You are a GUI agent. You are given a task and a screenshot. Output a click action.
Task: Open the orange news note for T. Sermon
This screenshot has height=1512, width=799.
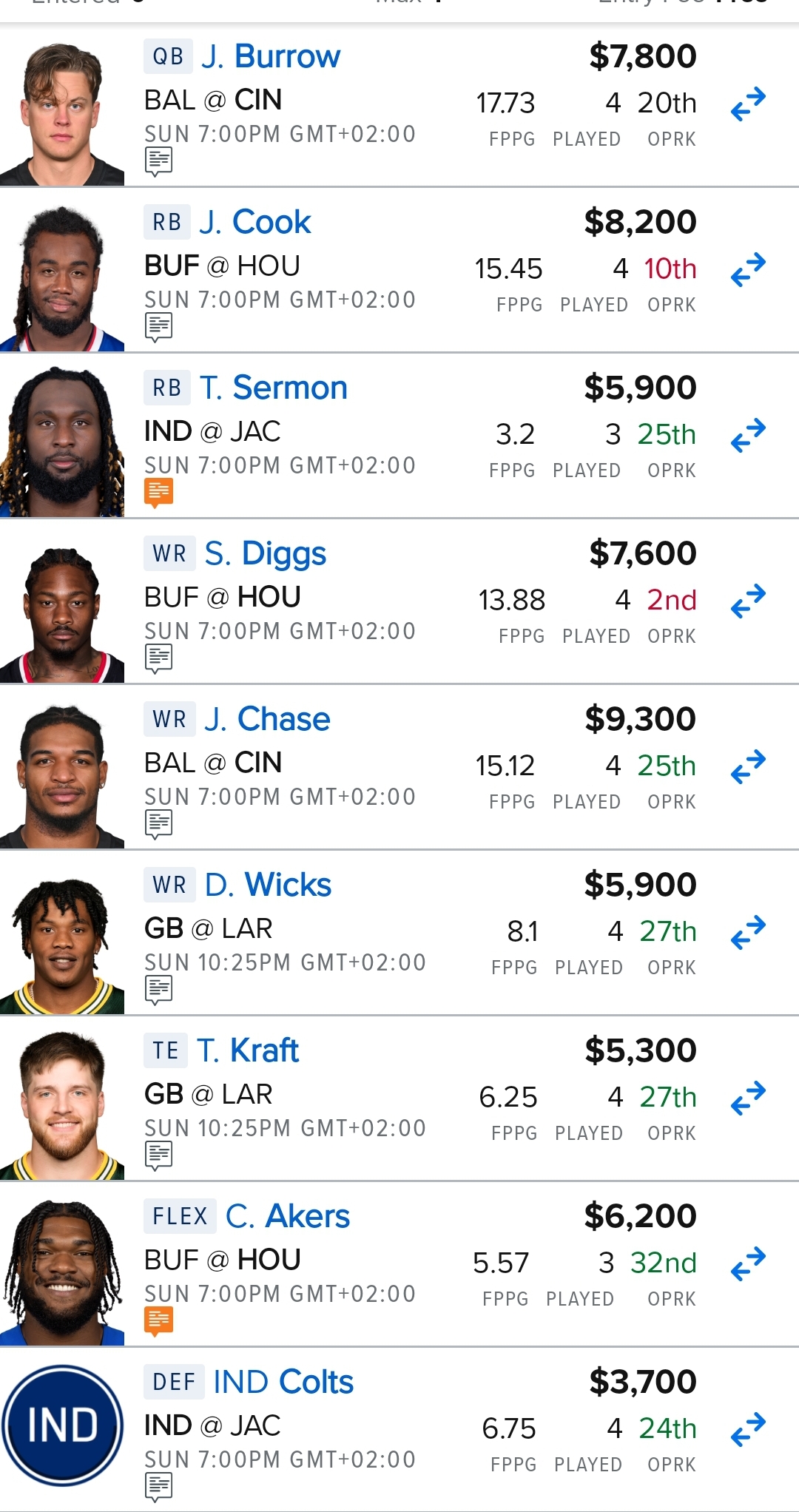coord(159,493)
